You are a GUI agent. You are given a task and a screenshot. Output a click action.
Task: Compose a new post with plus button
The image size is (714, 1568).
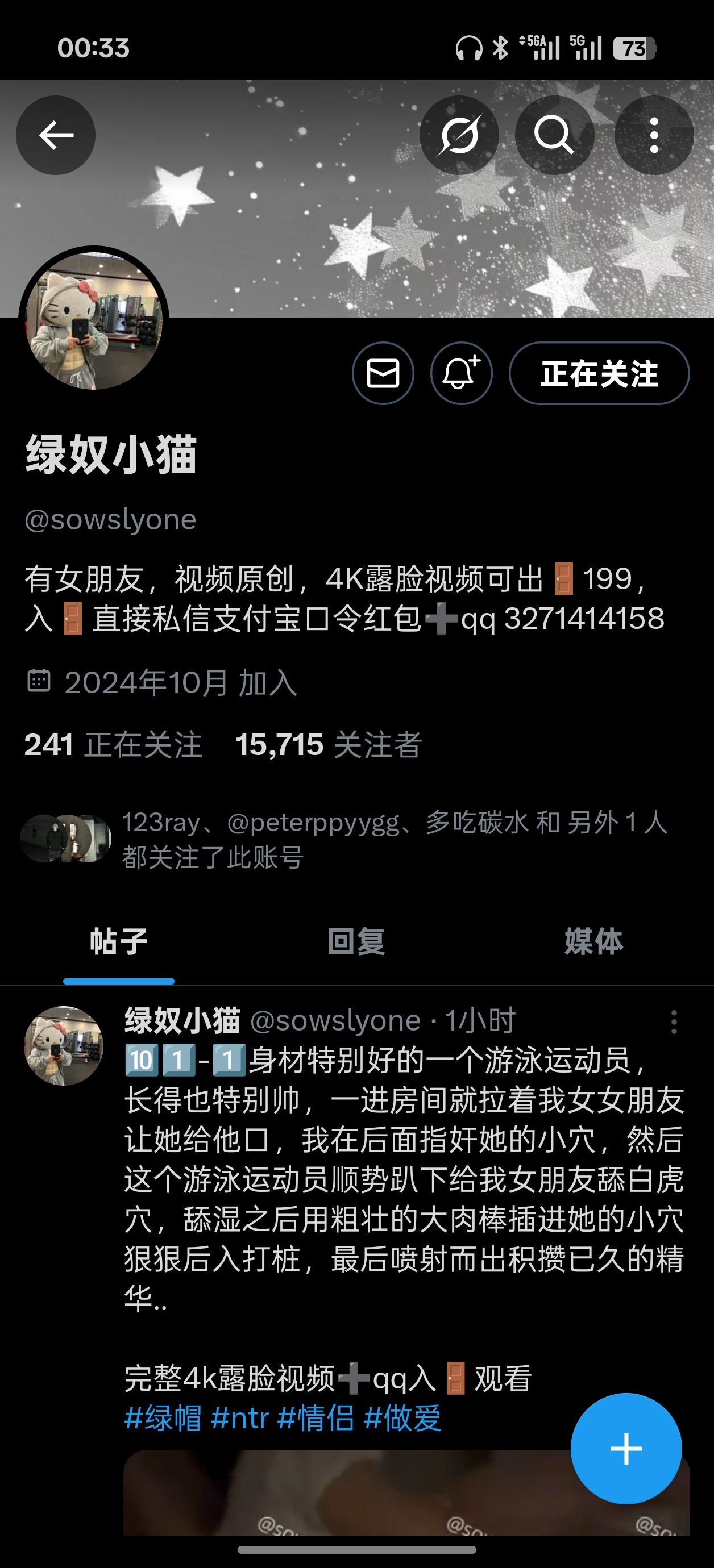coord(626,1448)
